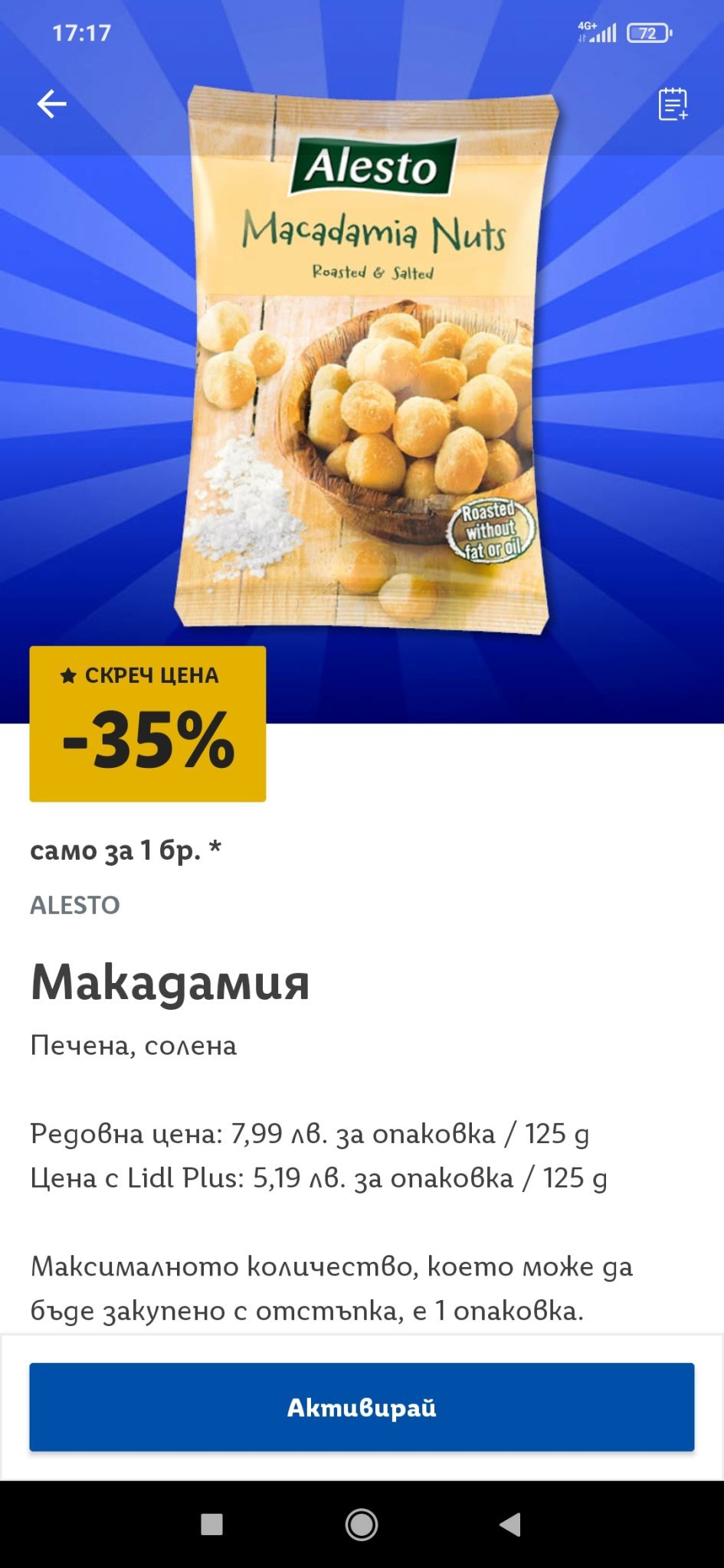The width and height of the screenshot is (724, 1568).
Task: Tap the Активирай coupon button
Action: (x=362, y=1406)
